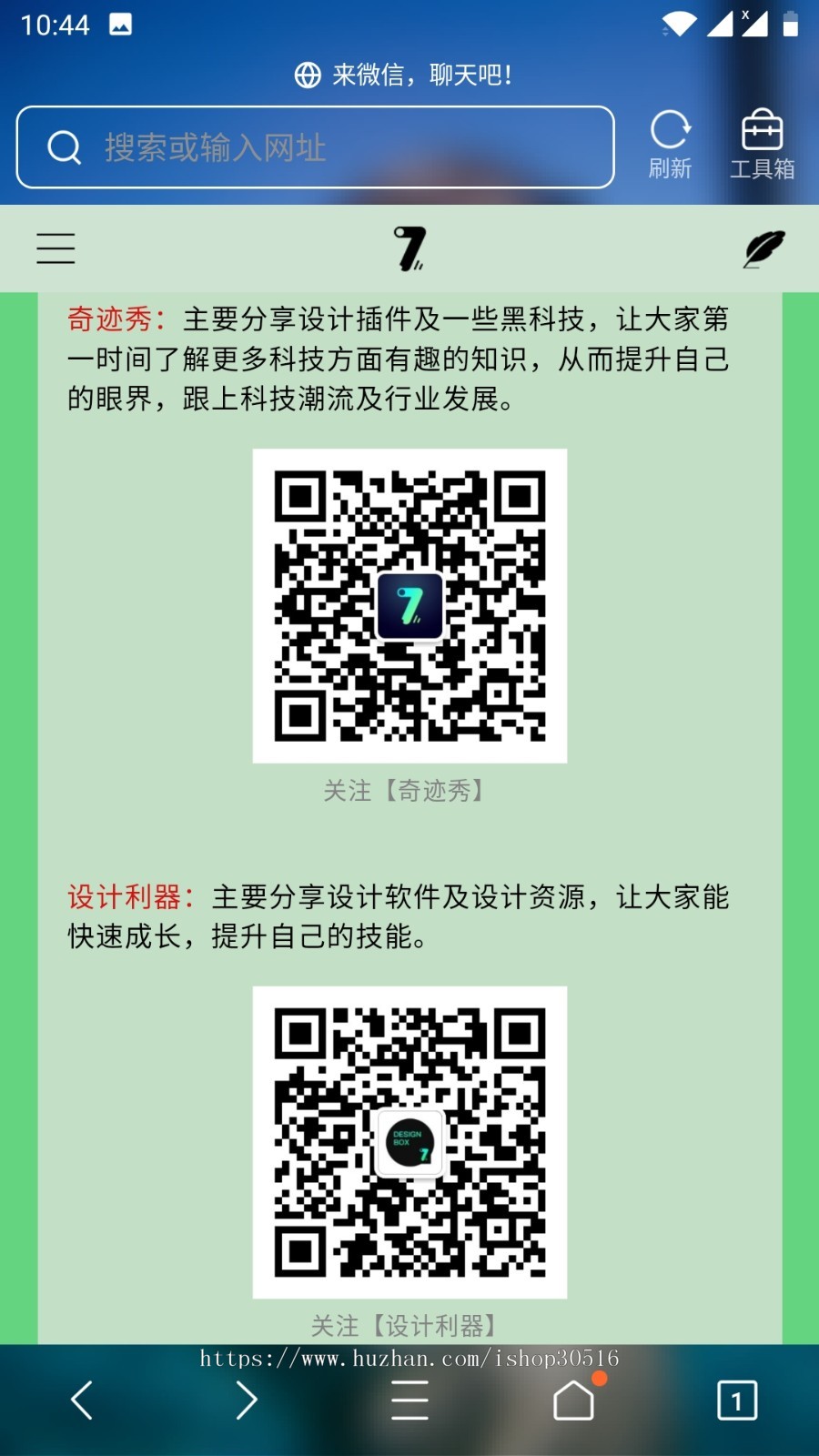The image size is (819, 1456).
Task: Tap the globe icon next to 来微信，聊天吧!
Action: point(308,74)
